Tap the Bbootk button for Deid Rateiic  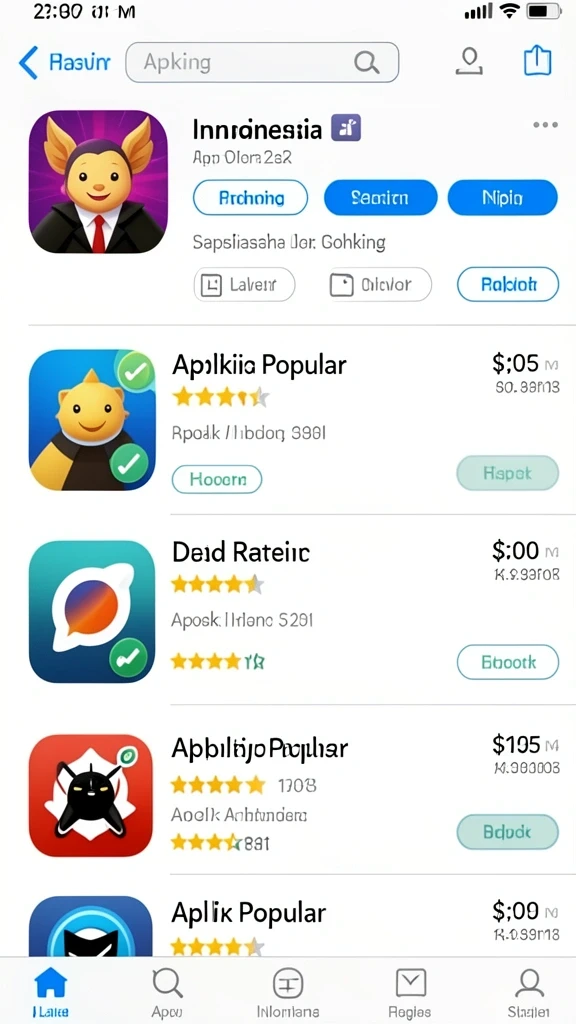point(508,662)
